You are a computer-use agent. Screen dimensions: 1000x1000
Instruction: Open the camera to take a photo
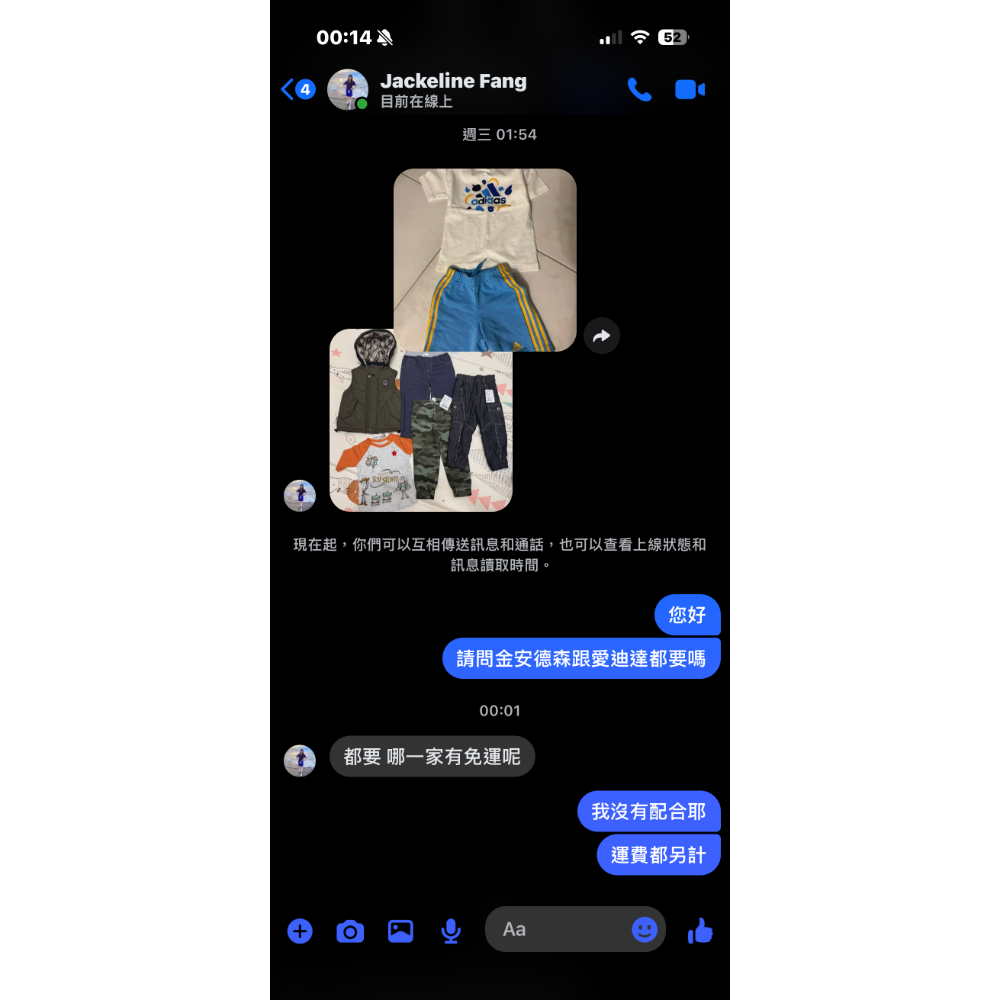click(x=350, y=931)
